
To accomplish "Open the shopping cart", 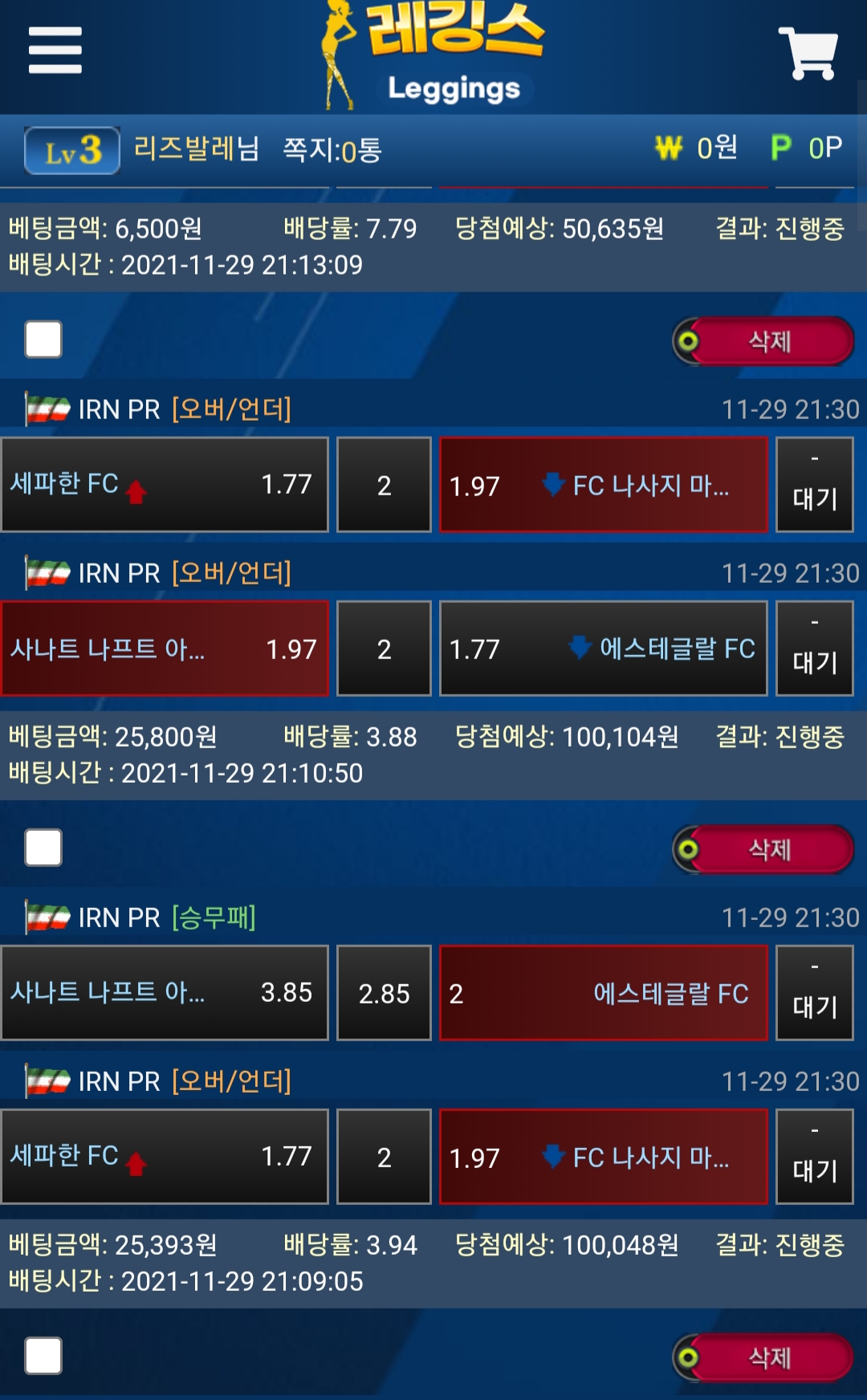I will pyautogui.click(x=808, y=53).
